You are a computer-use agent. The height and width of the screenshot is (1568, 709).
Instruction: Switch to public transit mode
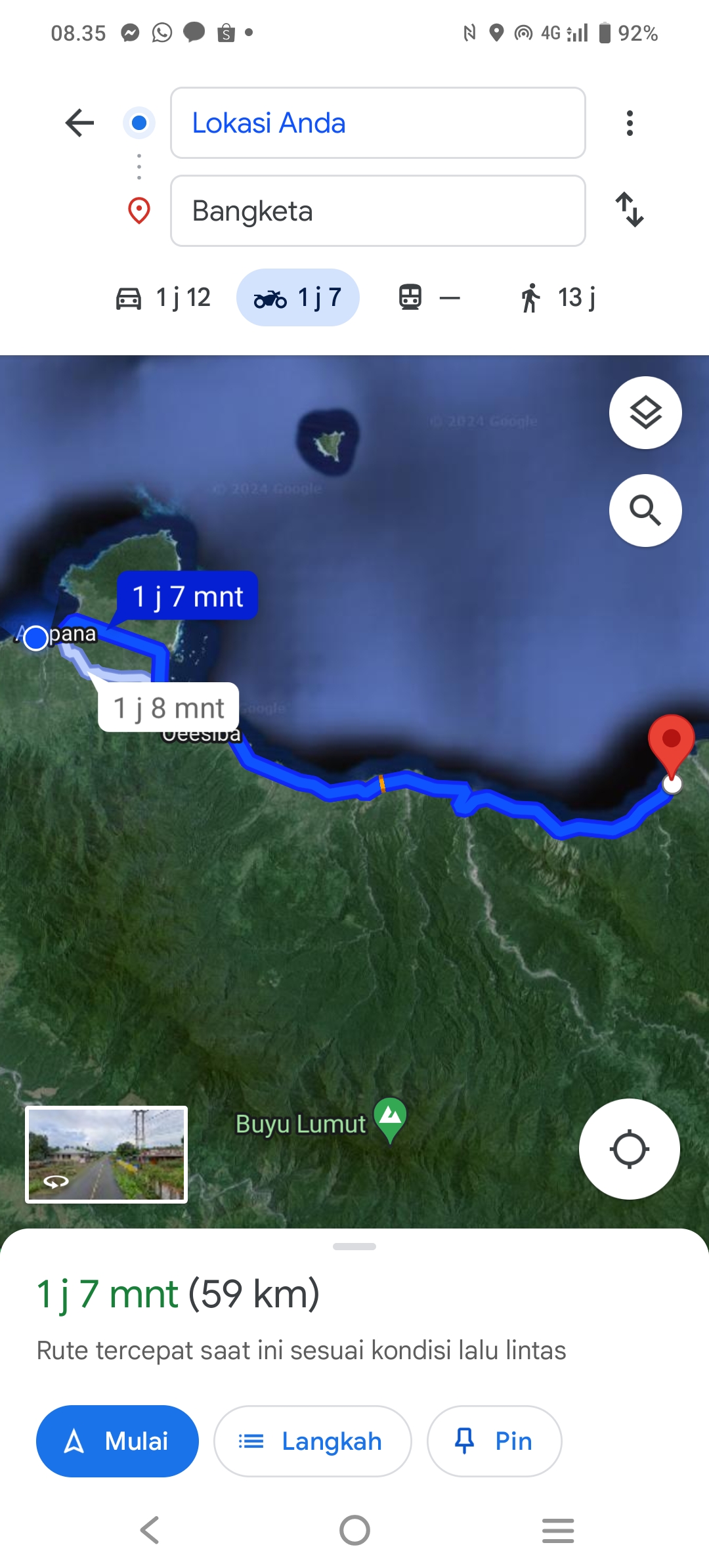(429, 297)
